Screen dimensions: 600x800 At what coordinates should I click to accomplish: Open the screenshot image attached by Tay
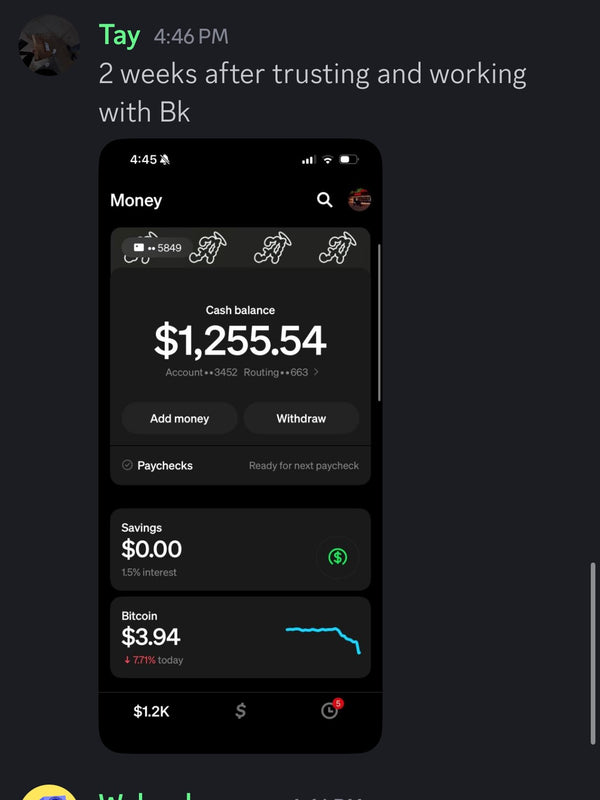click(240, 446)
